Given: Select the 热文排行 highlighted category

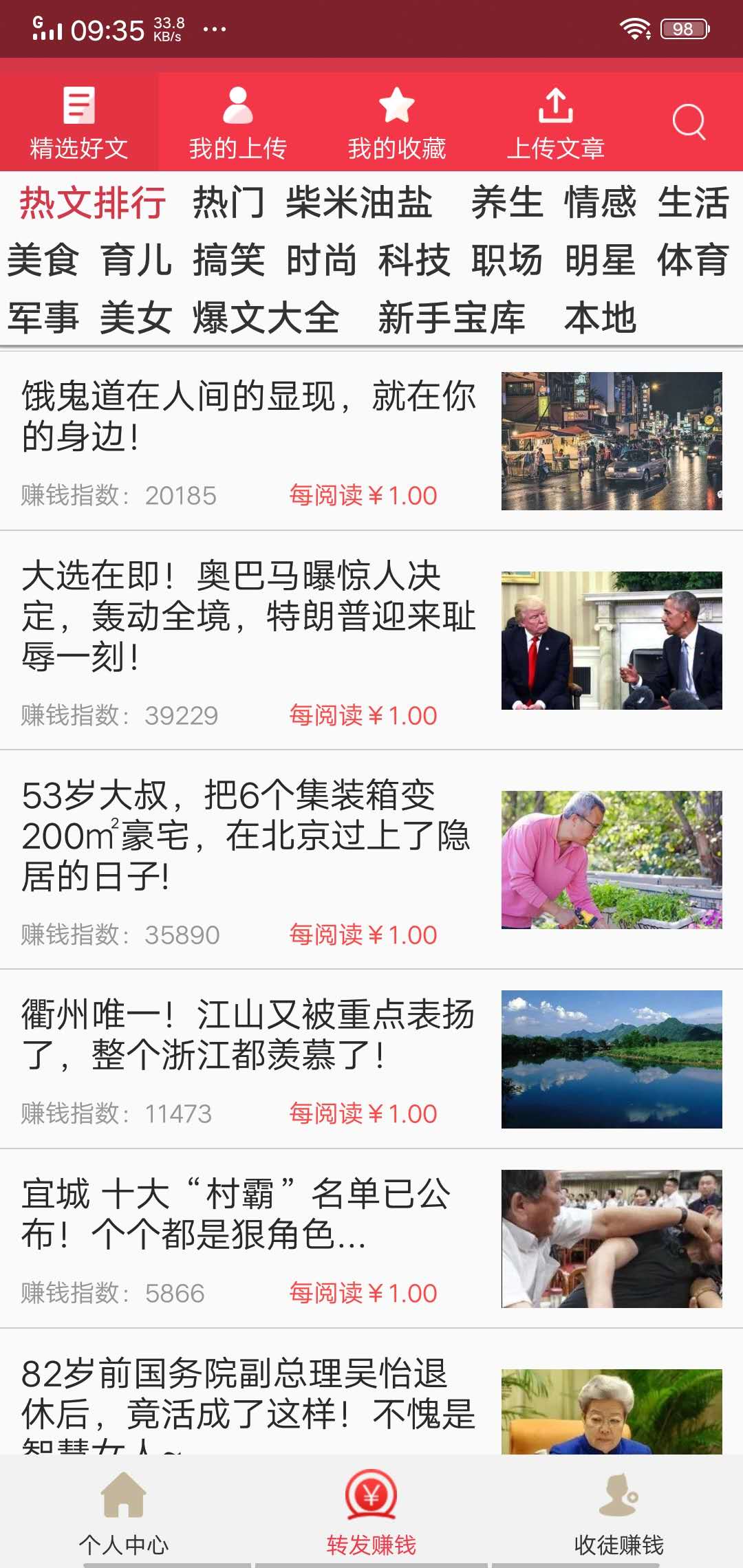Looking at the screenshot, I should [91, 204].
